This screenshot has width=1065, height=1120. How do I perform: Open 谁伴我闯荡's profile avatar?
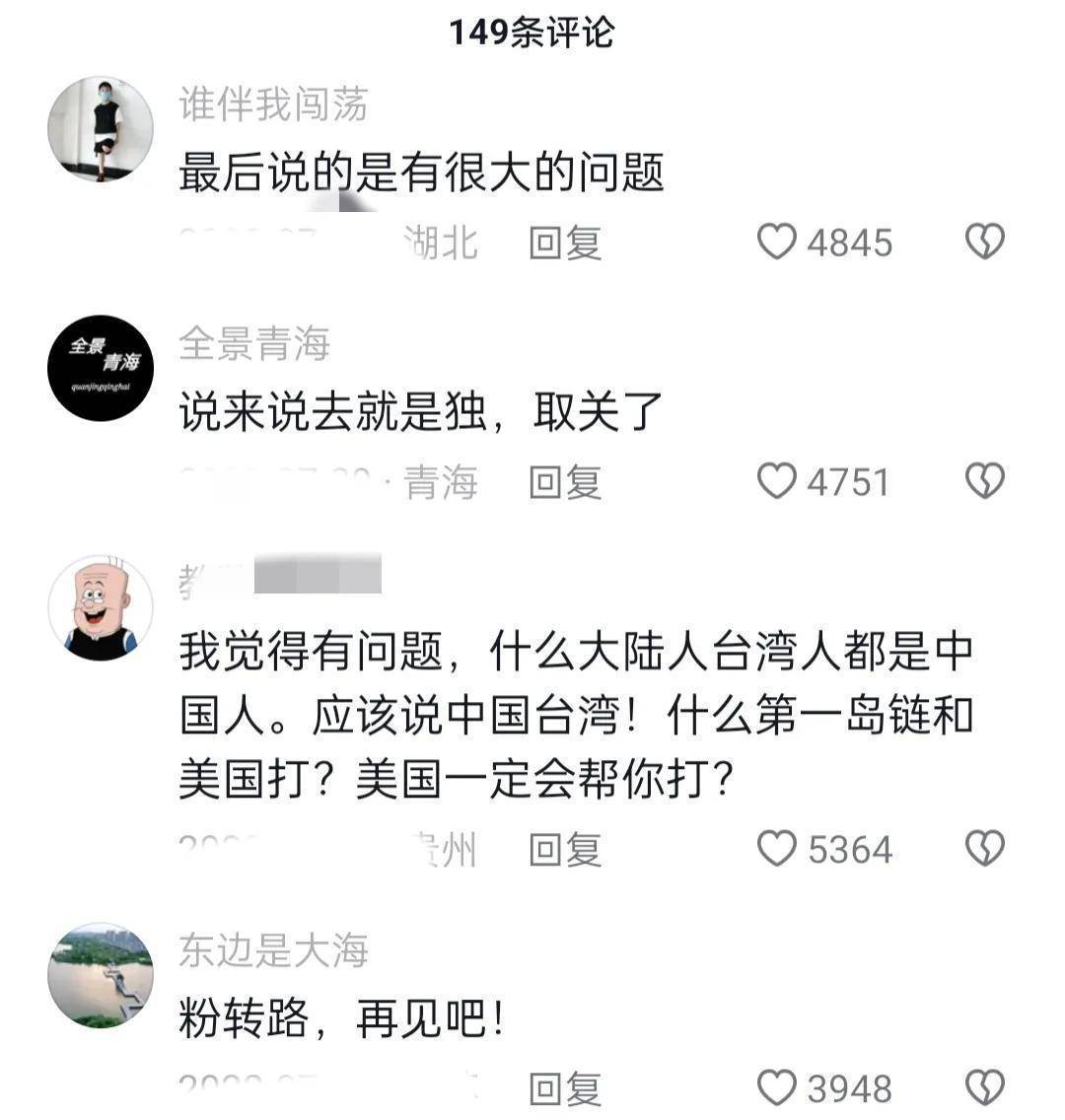tap(101, 129)
